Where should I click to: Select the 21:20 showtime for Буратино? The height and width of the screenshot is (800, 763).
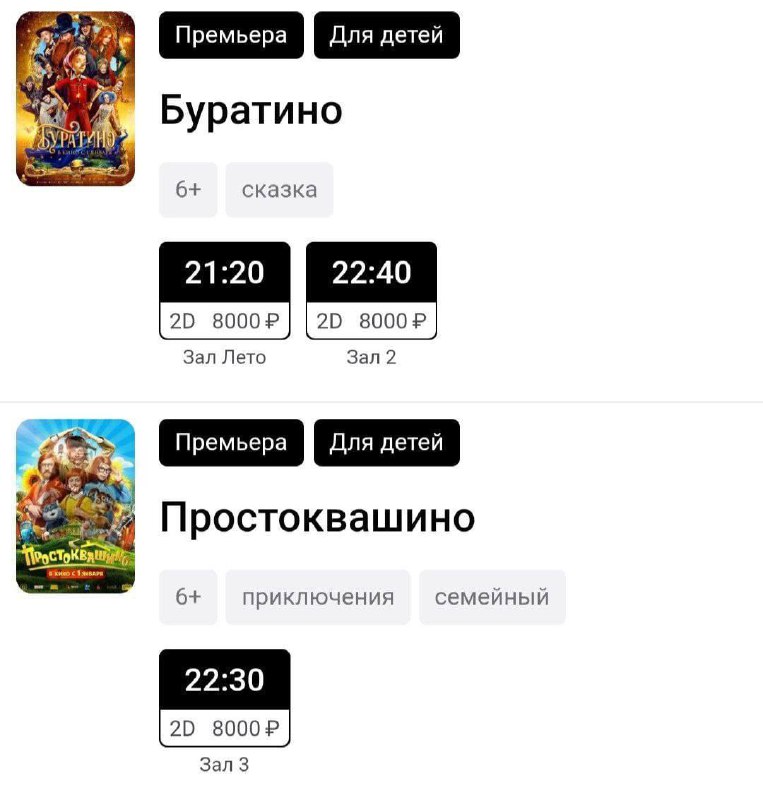tap(222, 273)
